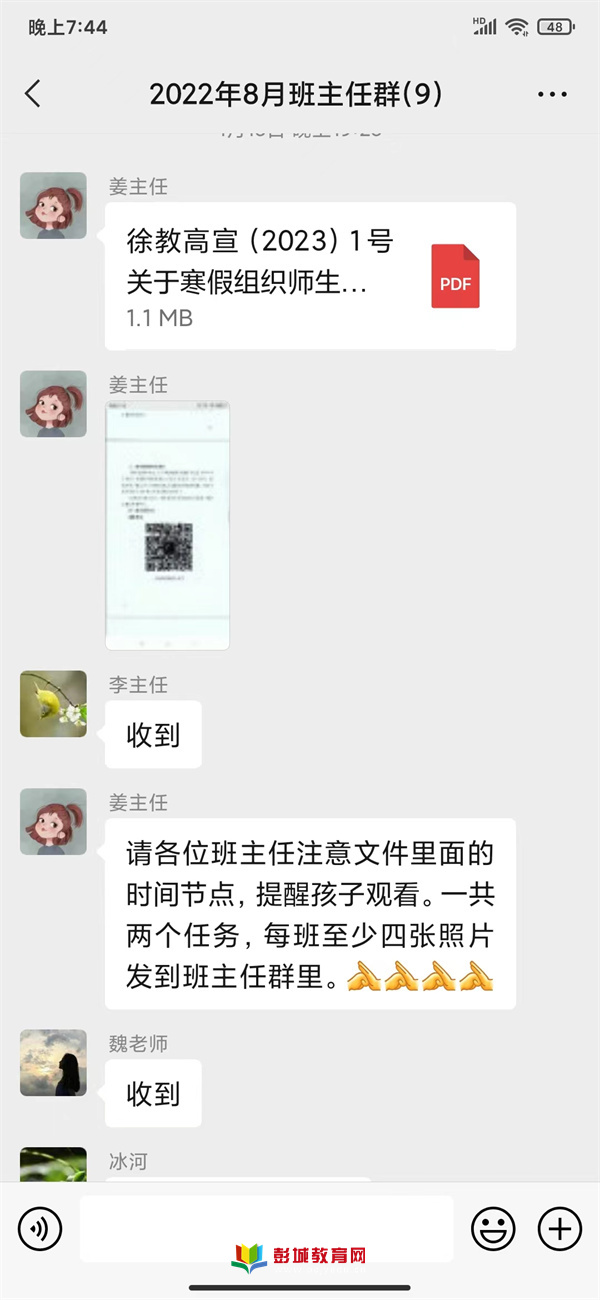Open the 徐教高宣 PDF file
Image resolution: width=600 pixels, height=1300 pixels.
click(x=310, y=275)
